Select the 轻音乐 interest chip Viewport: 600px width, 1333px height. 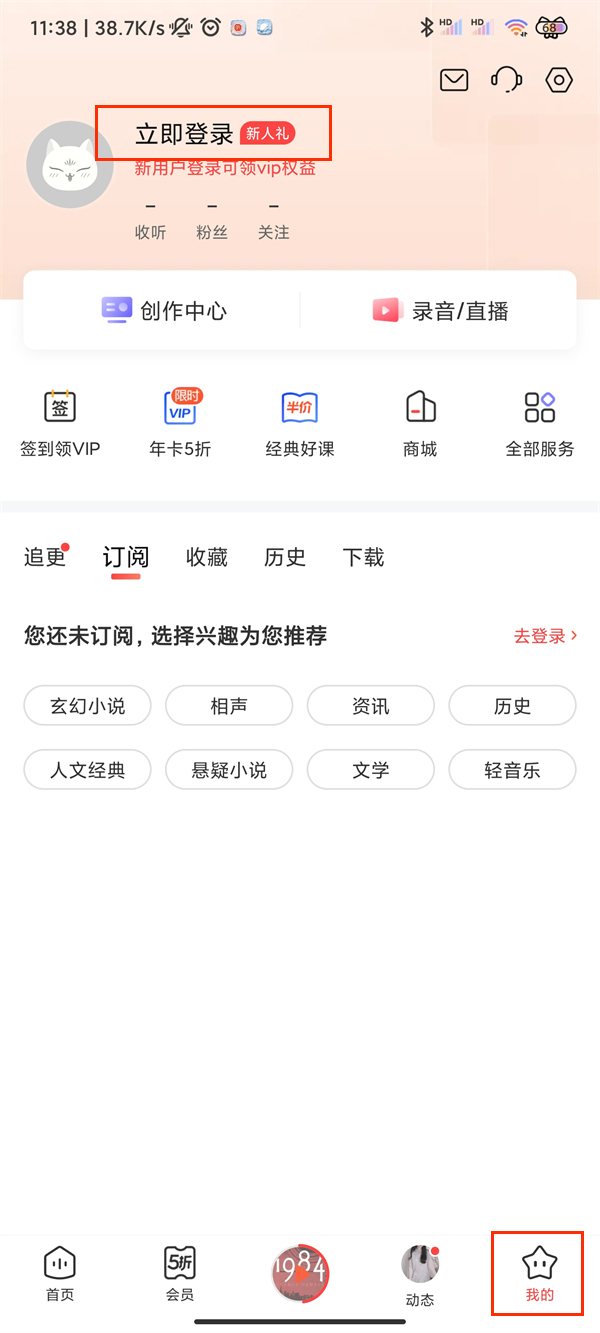pyautogui.click(x=512, y=770)
